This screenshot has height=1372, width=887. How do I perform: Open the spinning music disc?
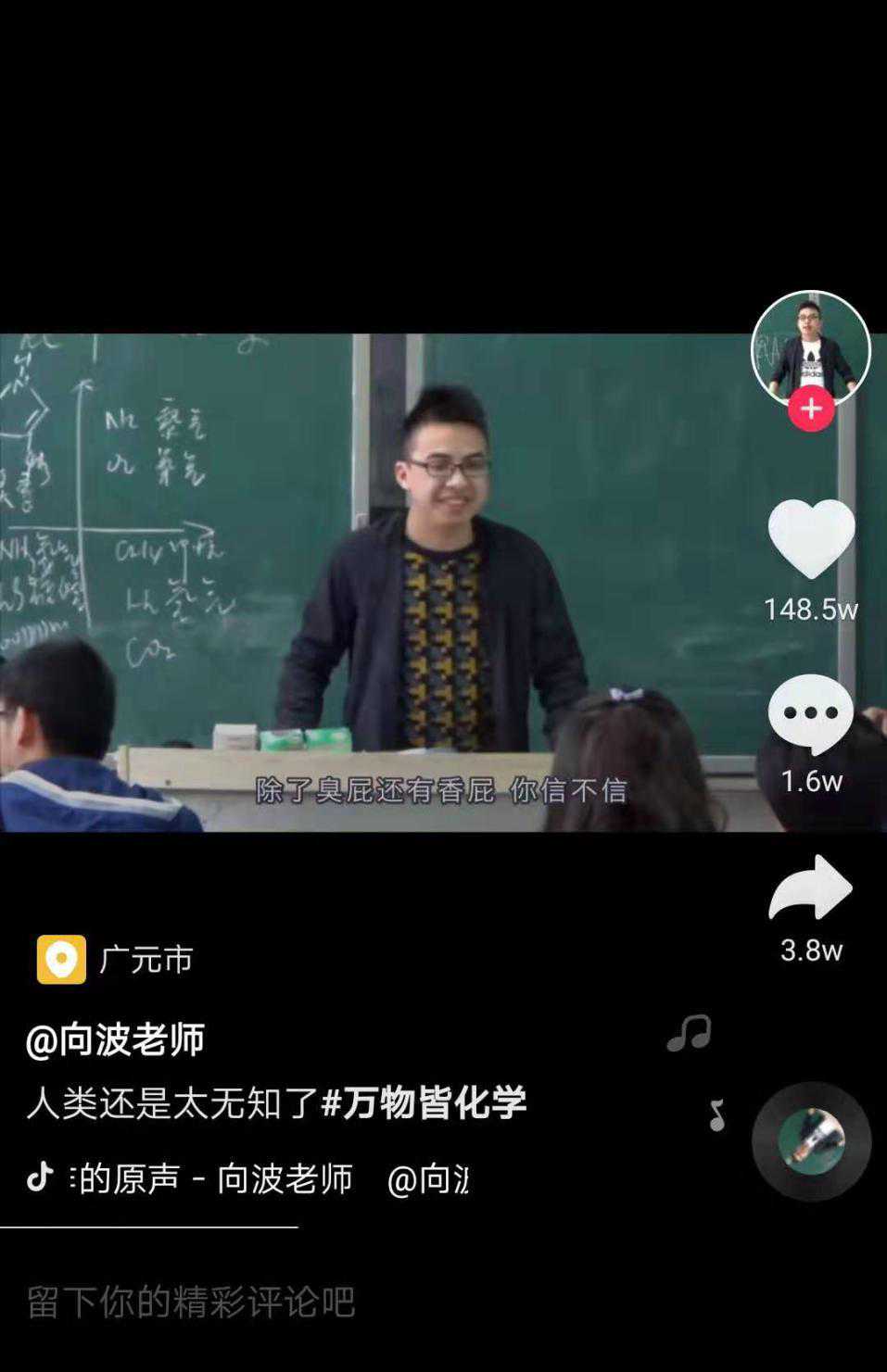(811, 1141)
